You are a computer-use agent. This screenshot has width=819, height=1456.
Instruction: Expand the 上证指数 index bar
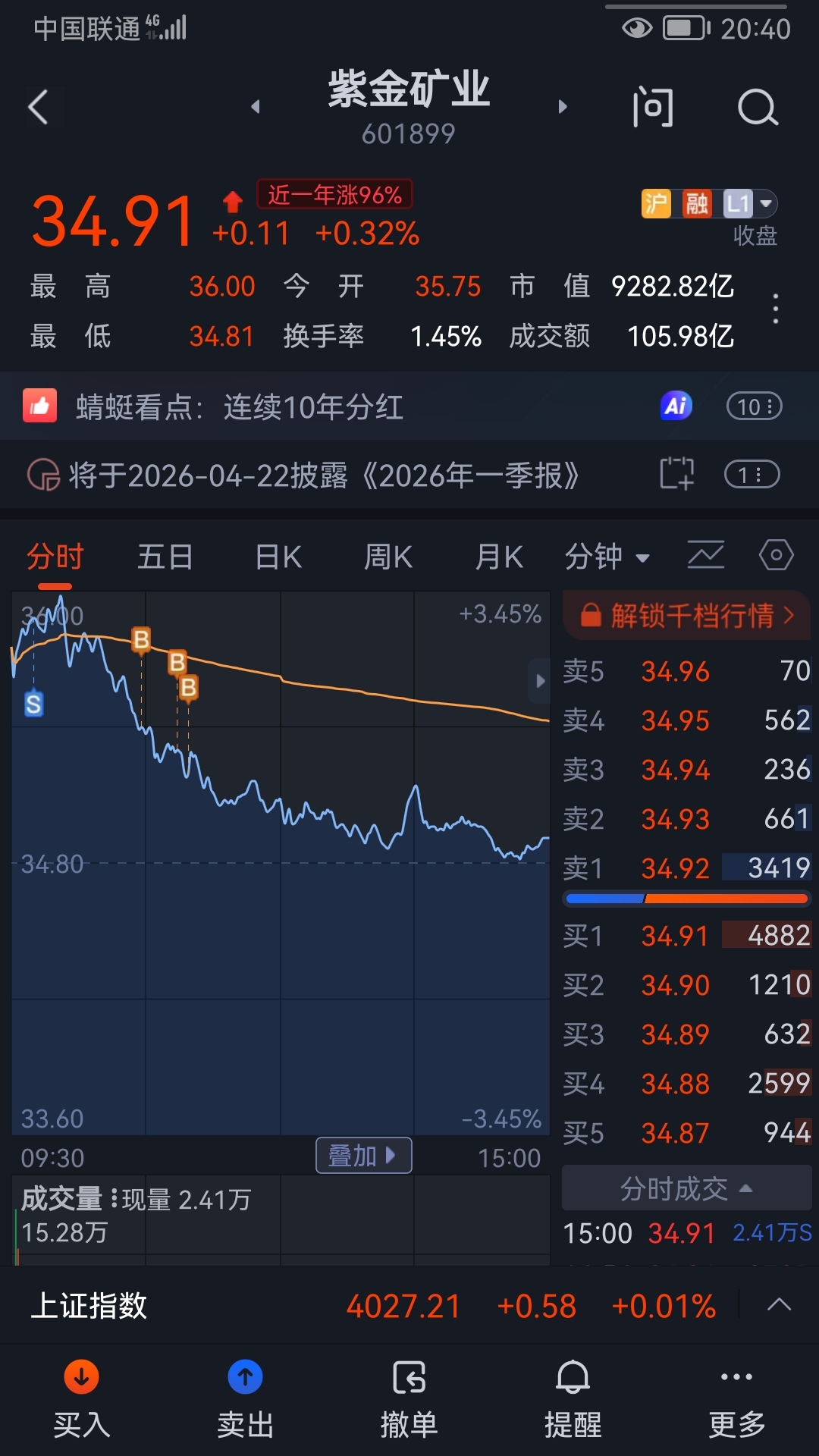point(779,1305)
